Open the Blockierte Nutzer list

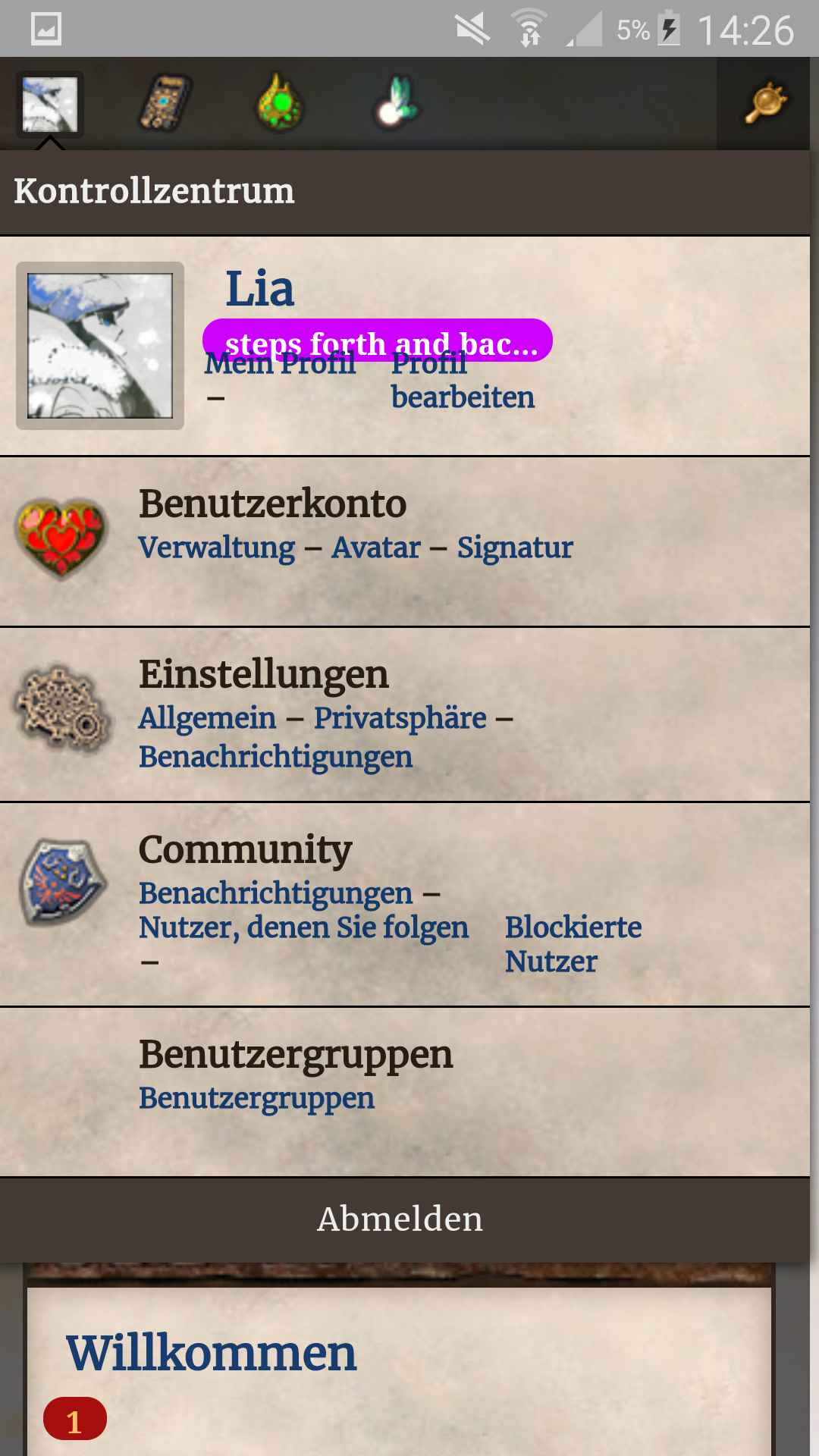(573, 944)
